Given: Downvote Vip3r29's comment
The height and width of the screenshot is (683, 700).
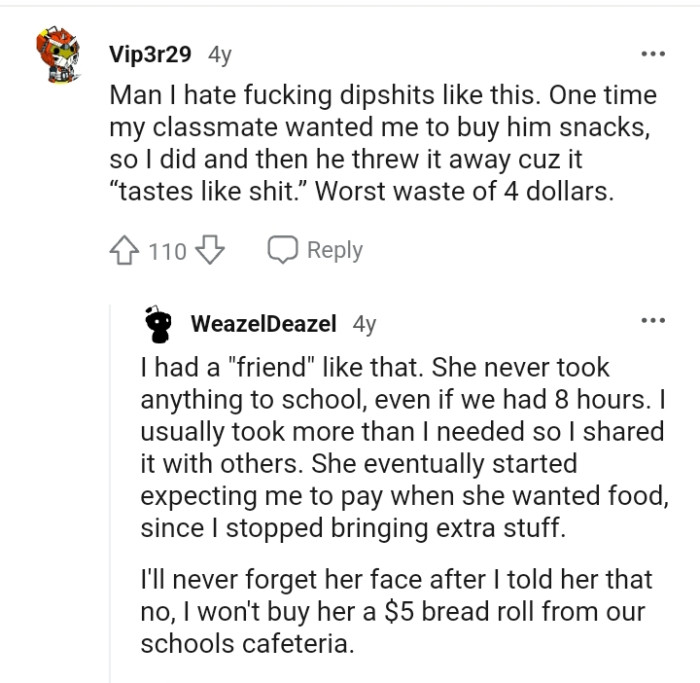Looking at the screenshot, I should point(209,250).
